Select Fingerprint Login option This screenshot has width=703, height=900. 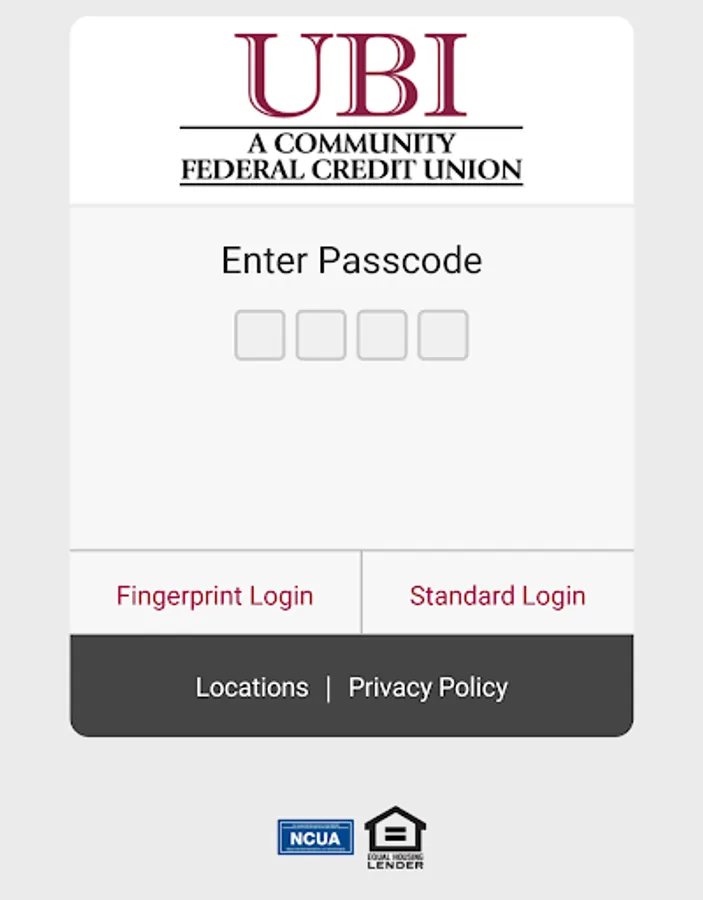pyautogui.click(x=215, y=596)
